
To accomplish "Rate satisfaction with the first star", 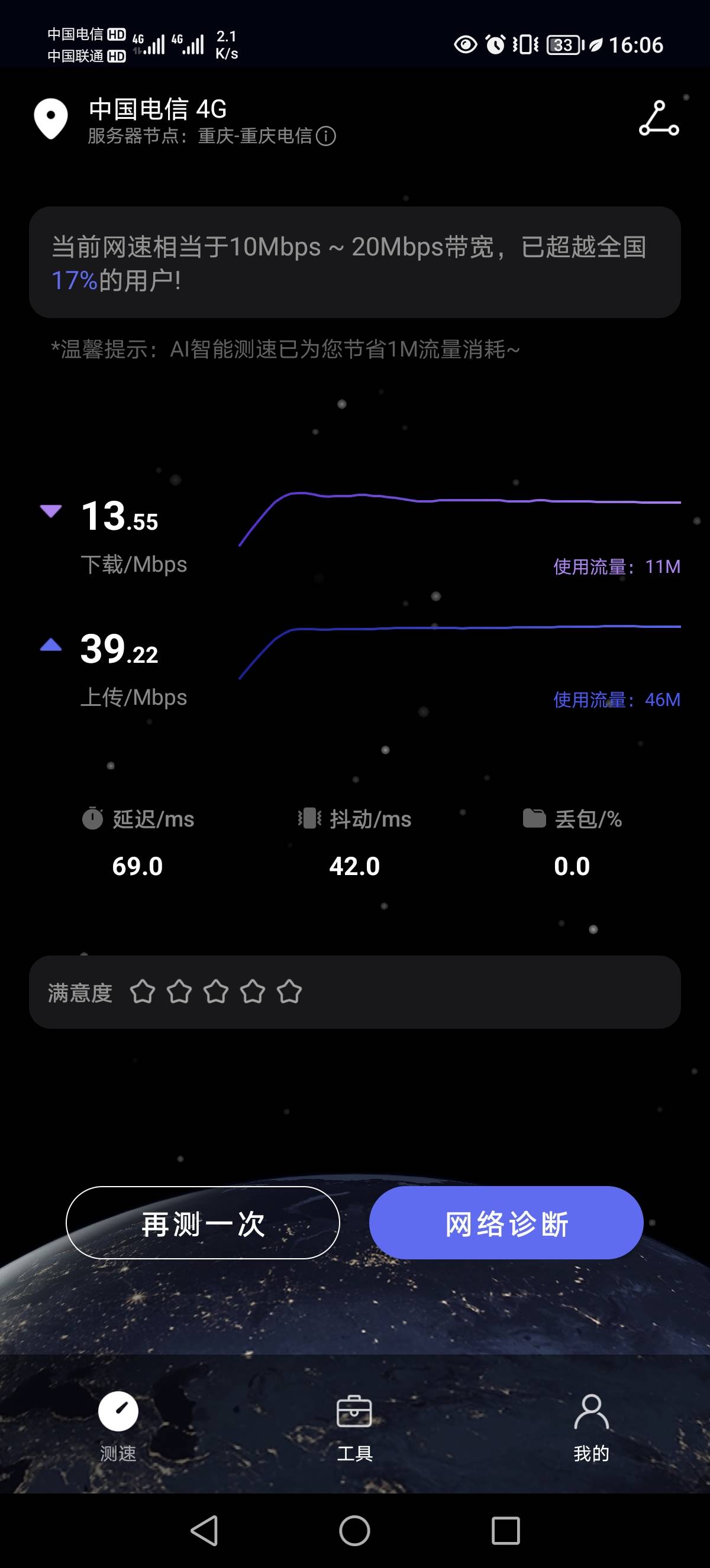I will click(143, 992).
